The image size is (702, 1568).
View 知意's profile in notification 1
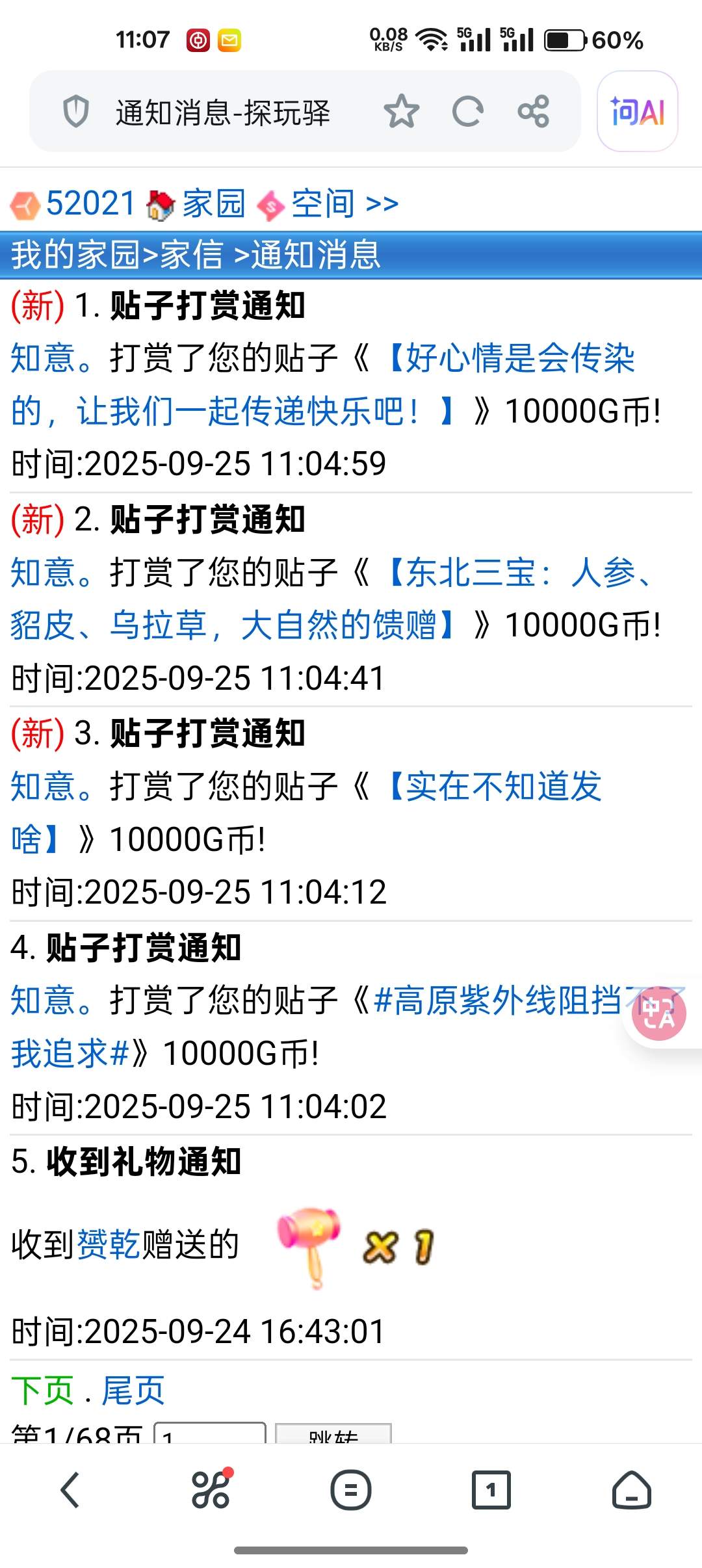(x=43, y=359)
